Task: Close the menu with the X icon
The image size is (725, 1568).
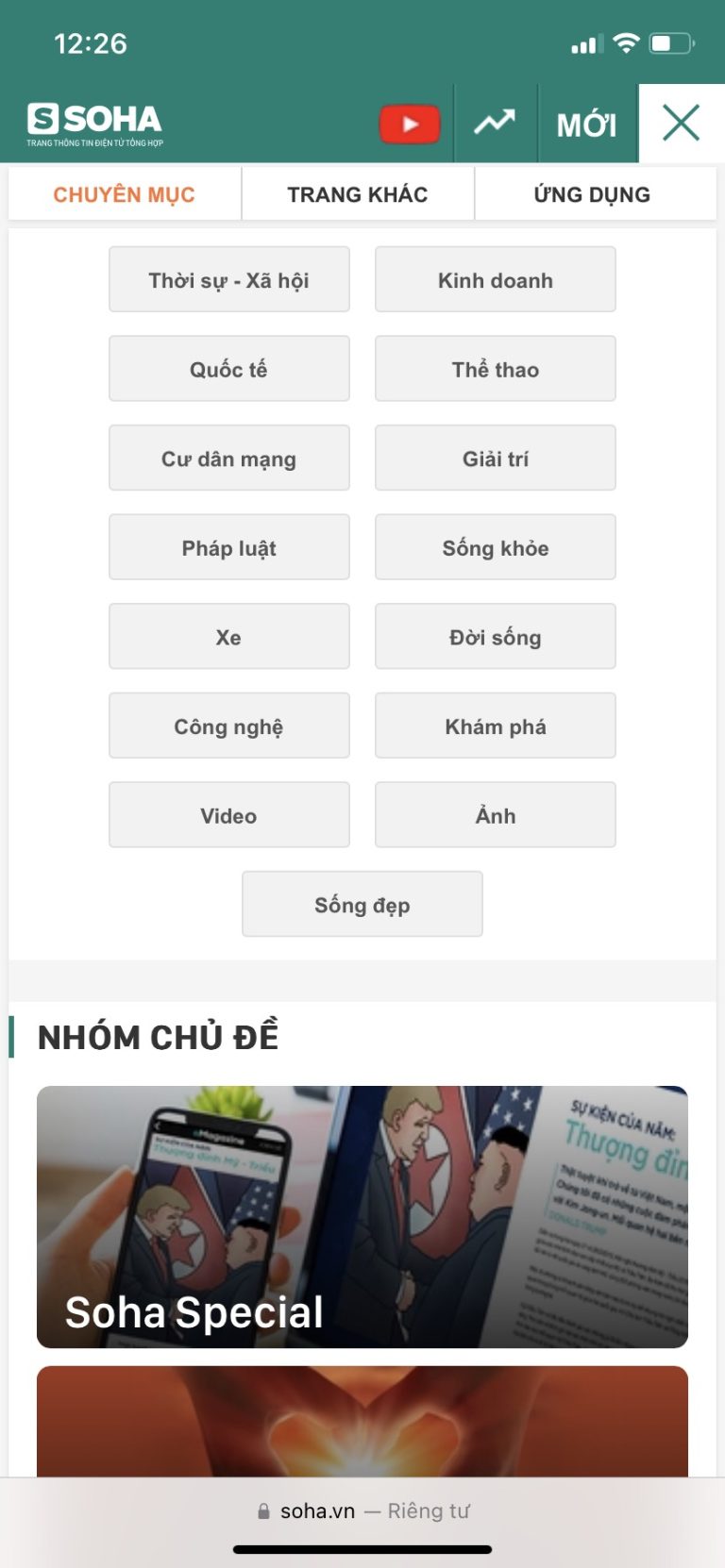Action: click(x=679, y=123)
